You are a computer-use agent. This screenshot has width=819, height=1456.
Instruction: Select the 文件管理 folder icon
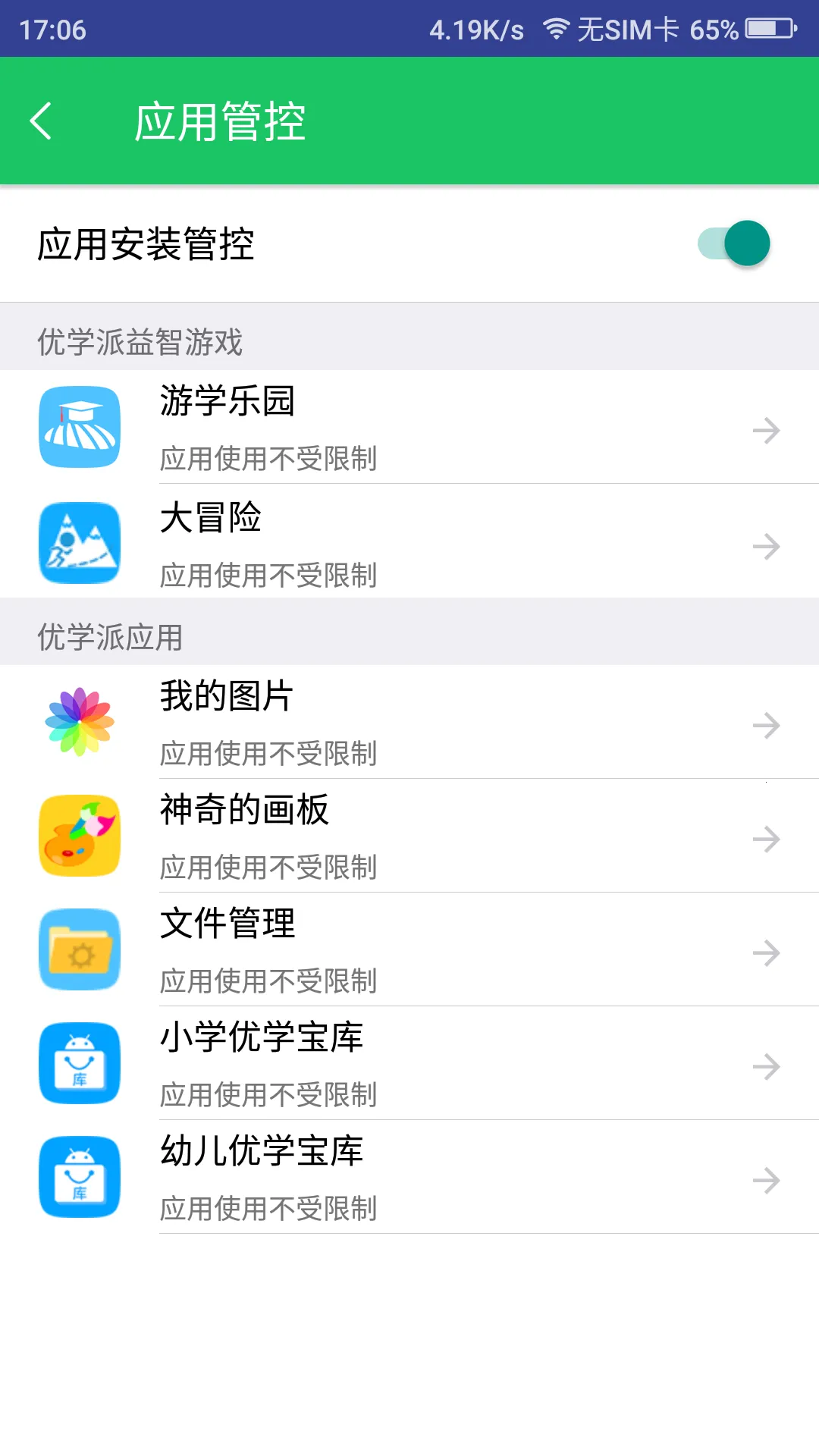(79, 949)
